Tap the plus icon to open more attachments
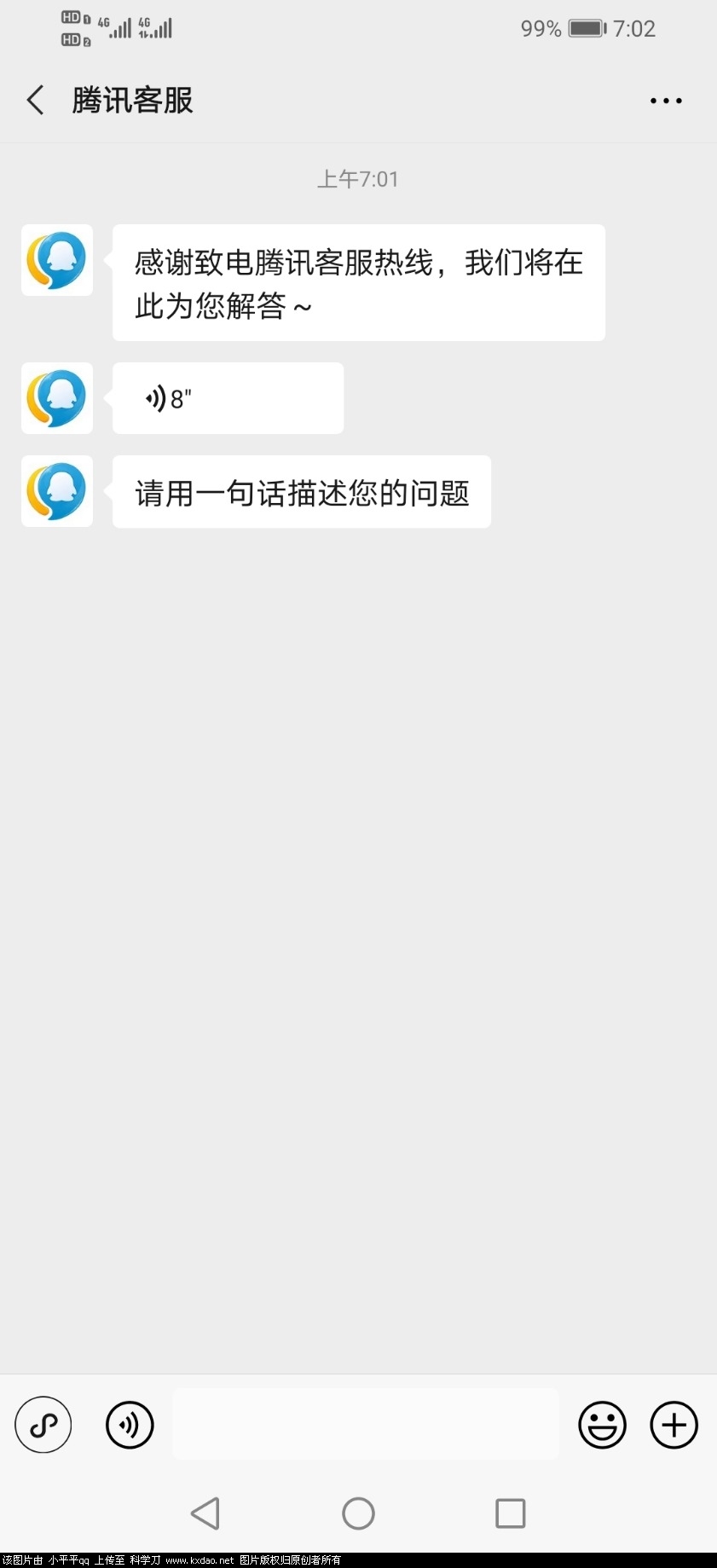Image resolution: width=717 pixels, height=1568 pixels. pyautogui.click(x=673, y=1424)
